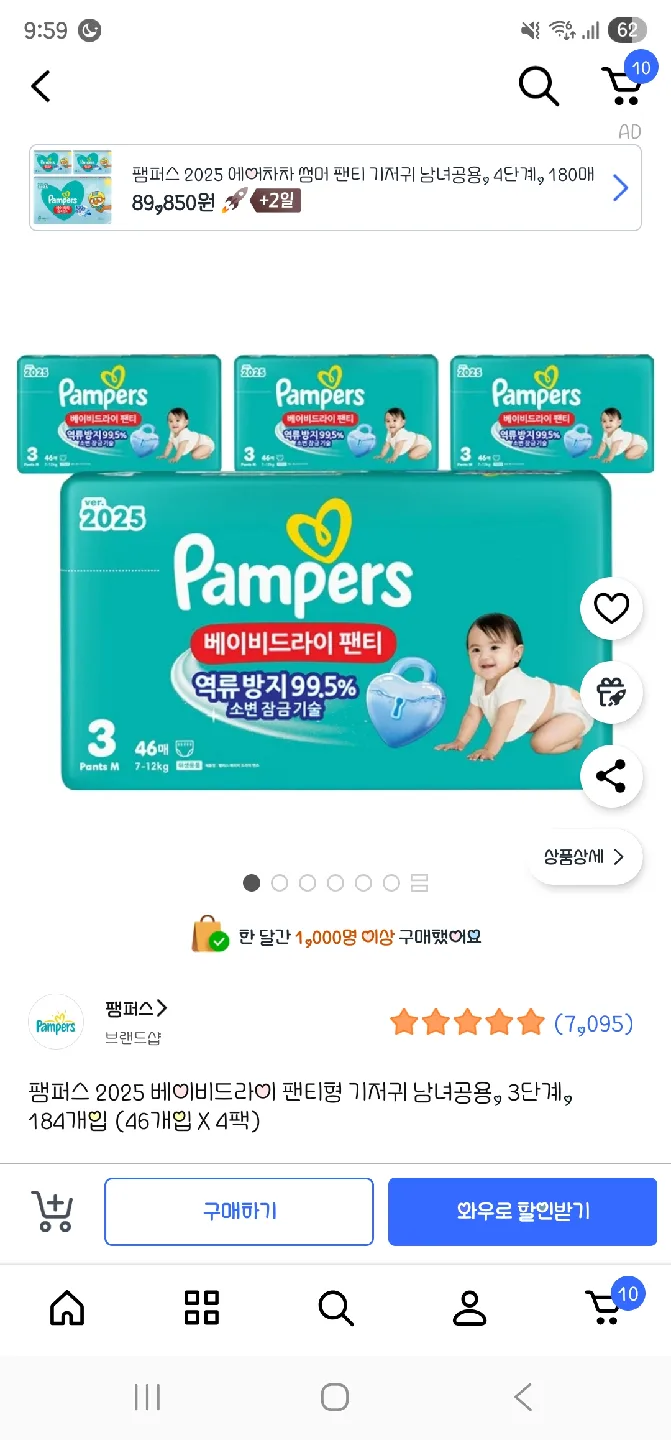Viewport: 671px width, 1440px height.
Task: Open the cart icon in the top bar
Action: click(x=624, y=85)
